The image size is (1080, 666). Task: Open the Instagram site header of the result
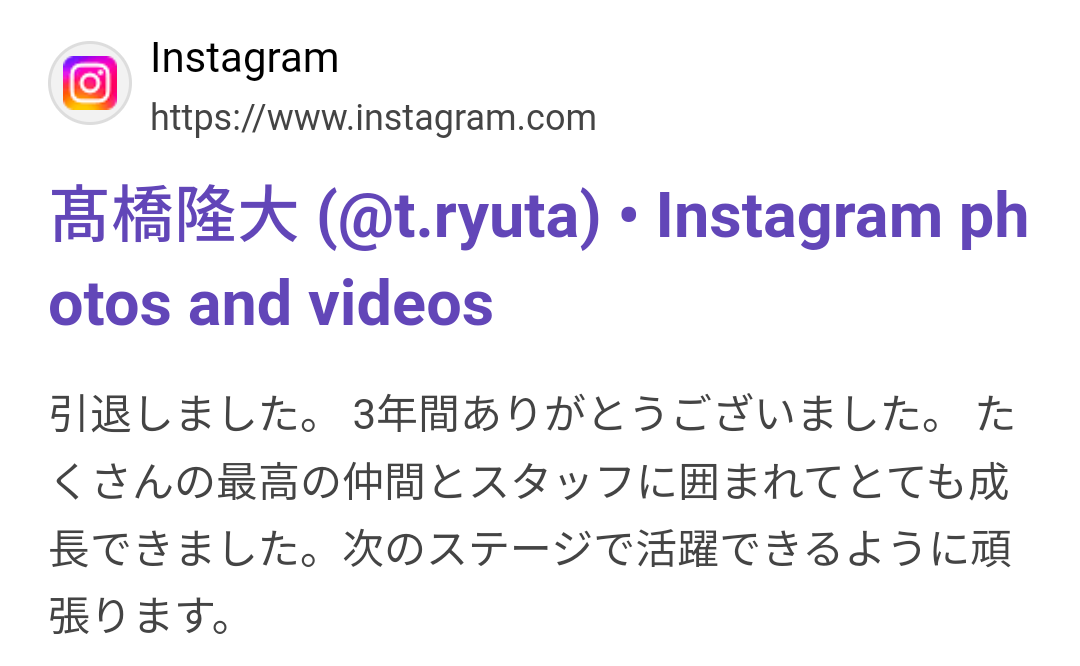(244, 60)
